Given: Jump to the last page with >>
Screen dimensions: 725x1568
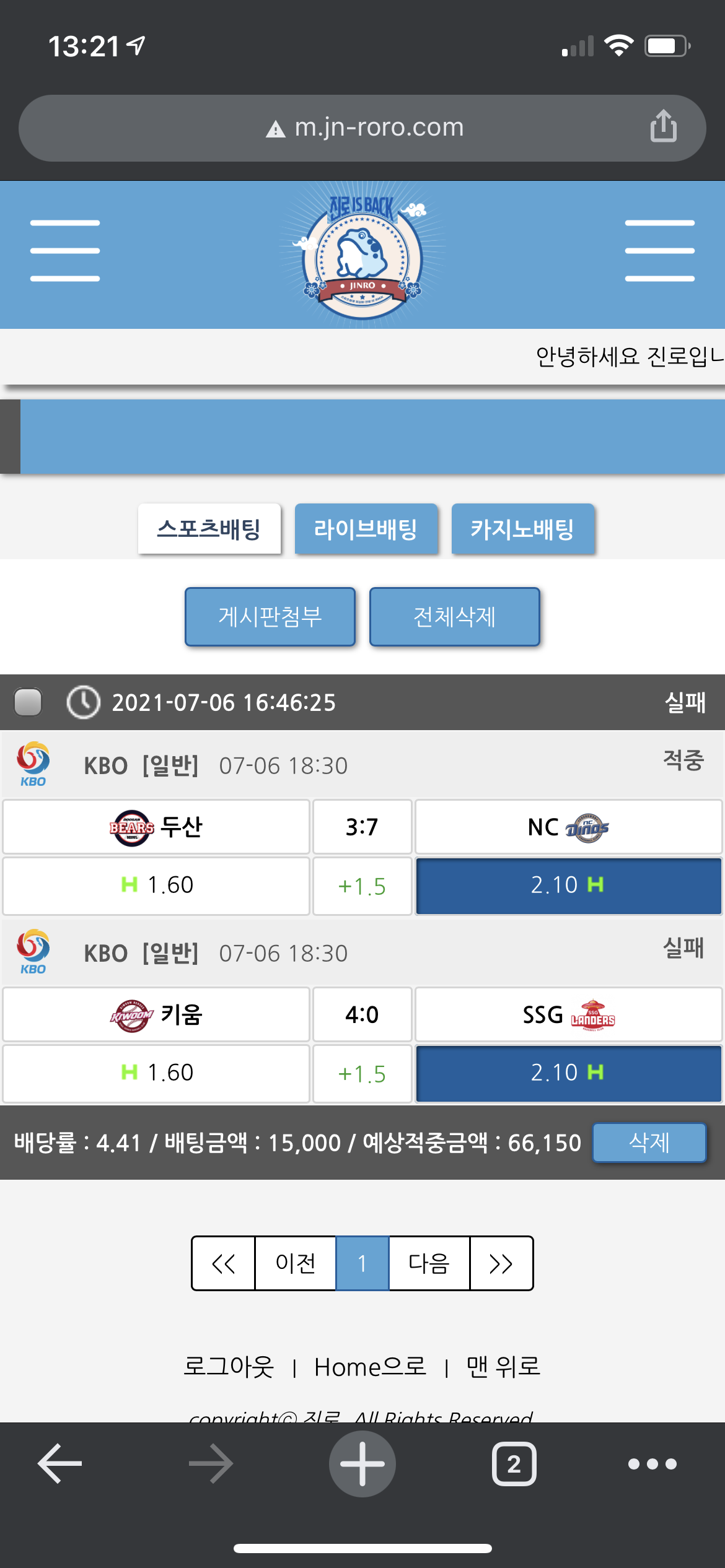Looking at the screenshot, I should coord(501,1263).
